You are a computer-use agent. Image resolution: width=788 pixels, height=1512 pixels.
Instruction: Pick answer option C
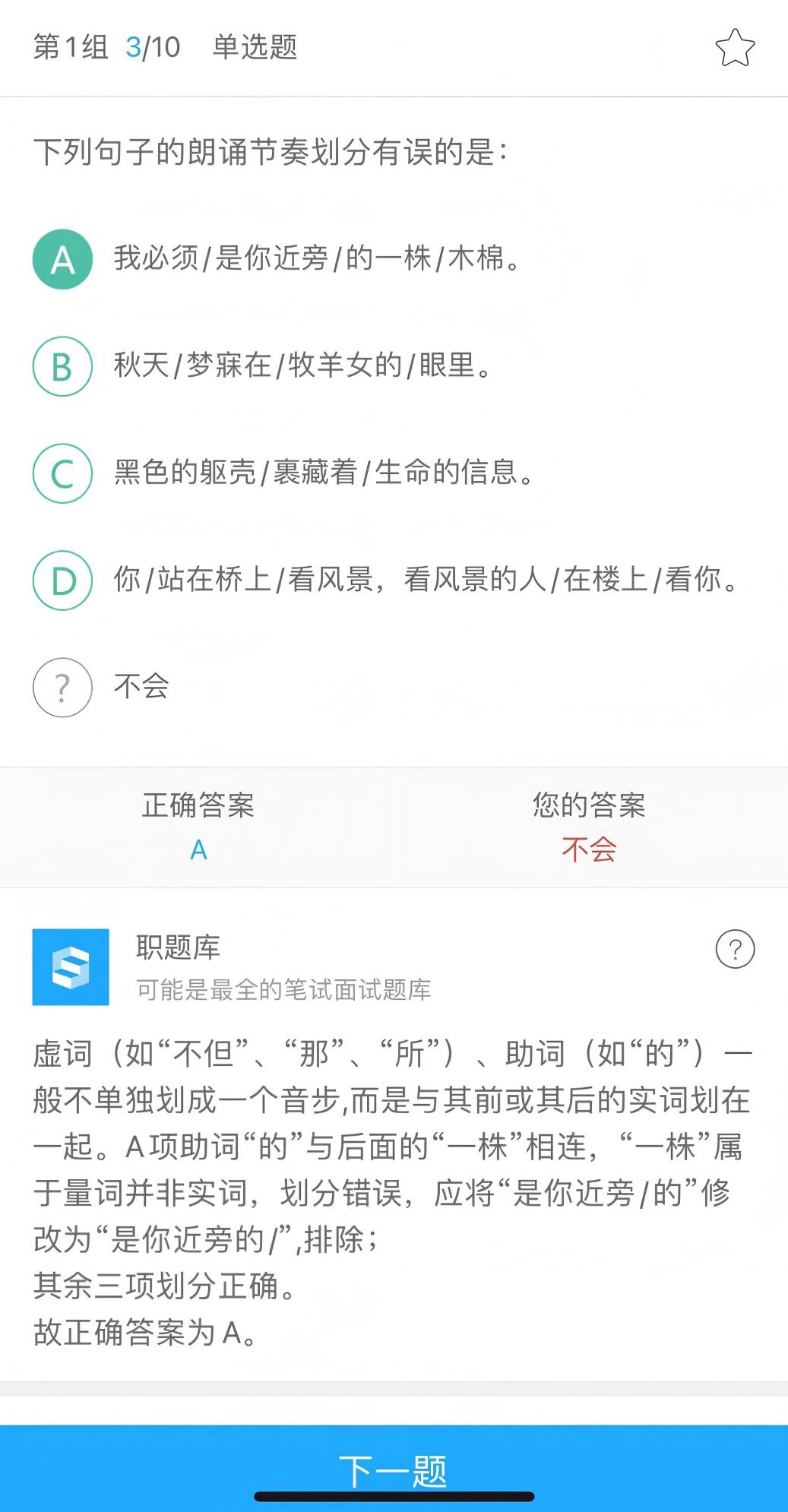pos(63,473)
